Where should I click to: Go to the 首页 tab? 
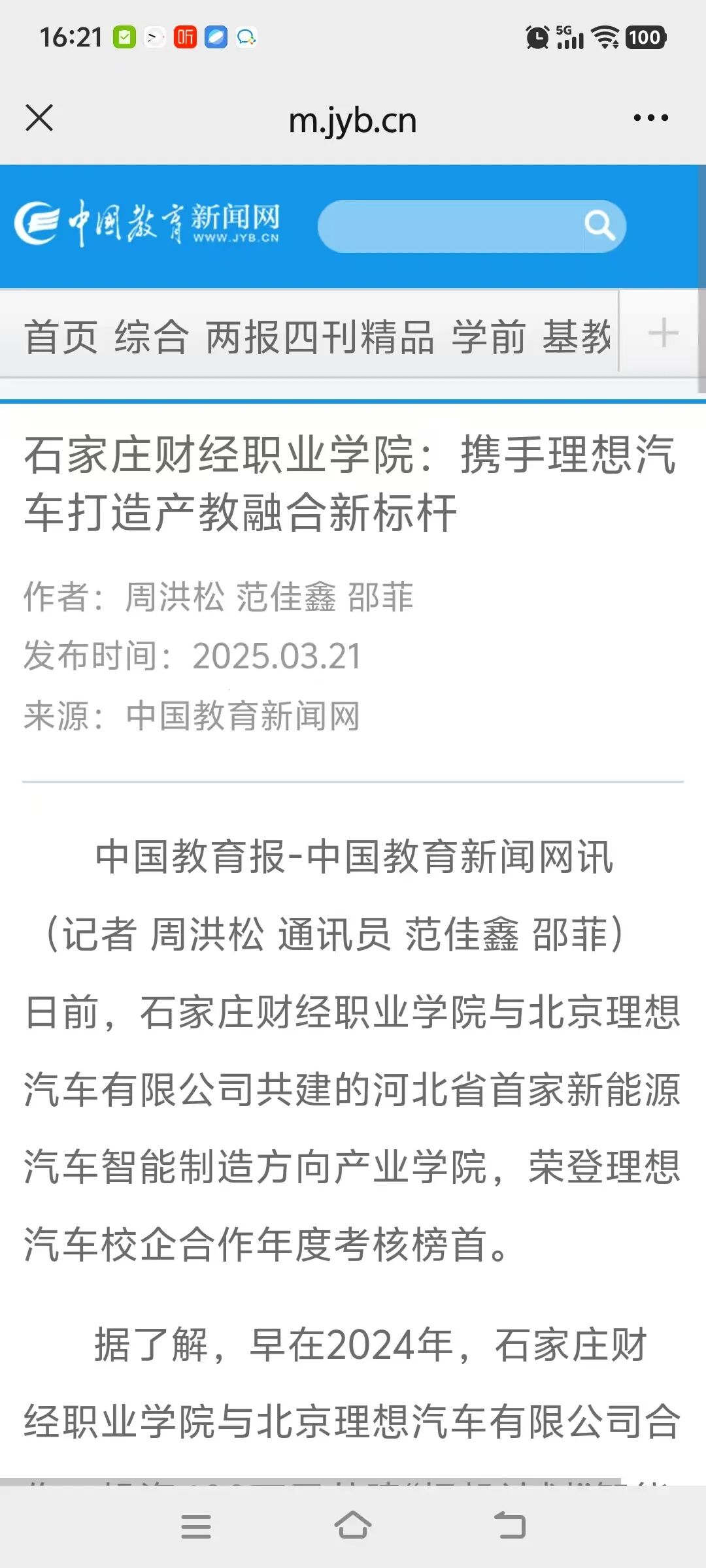click(61, 336)
